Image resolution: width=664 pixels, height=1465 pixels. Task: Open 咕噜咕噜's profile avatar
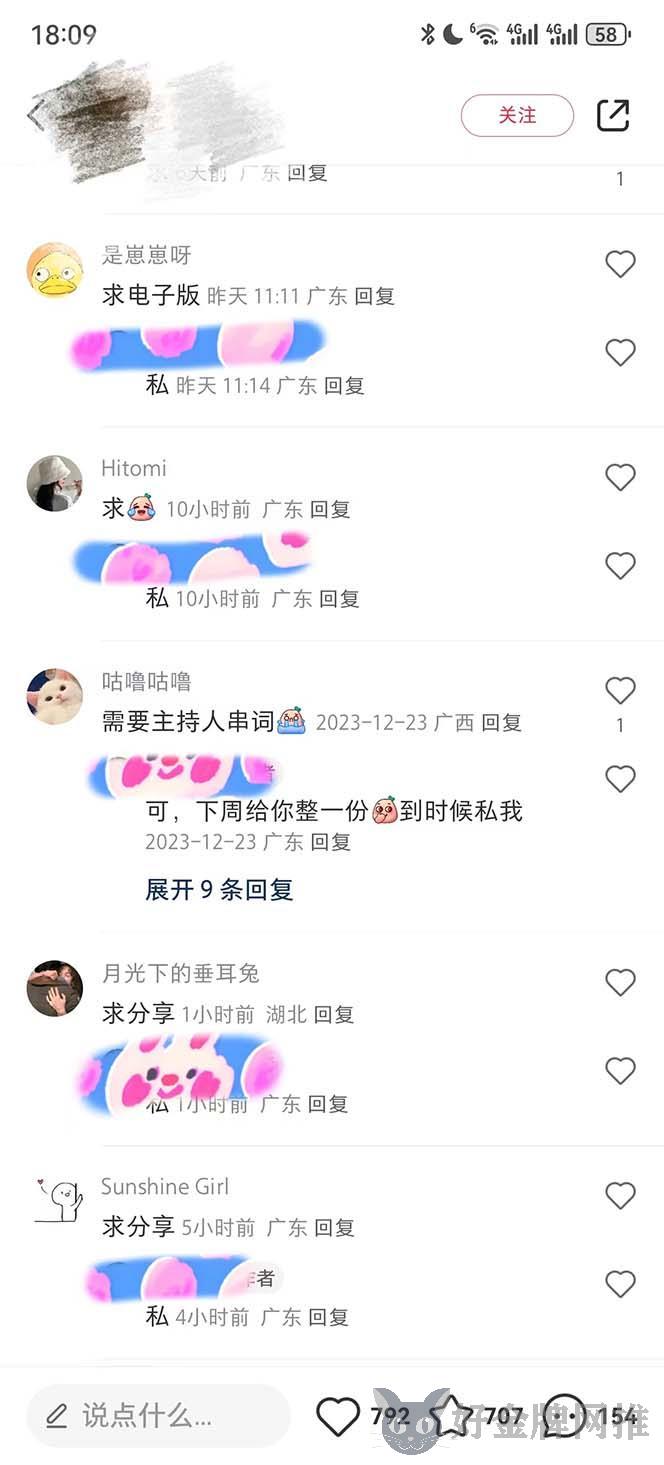pyautogui.click(x=54, y=696)
